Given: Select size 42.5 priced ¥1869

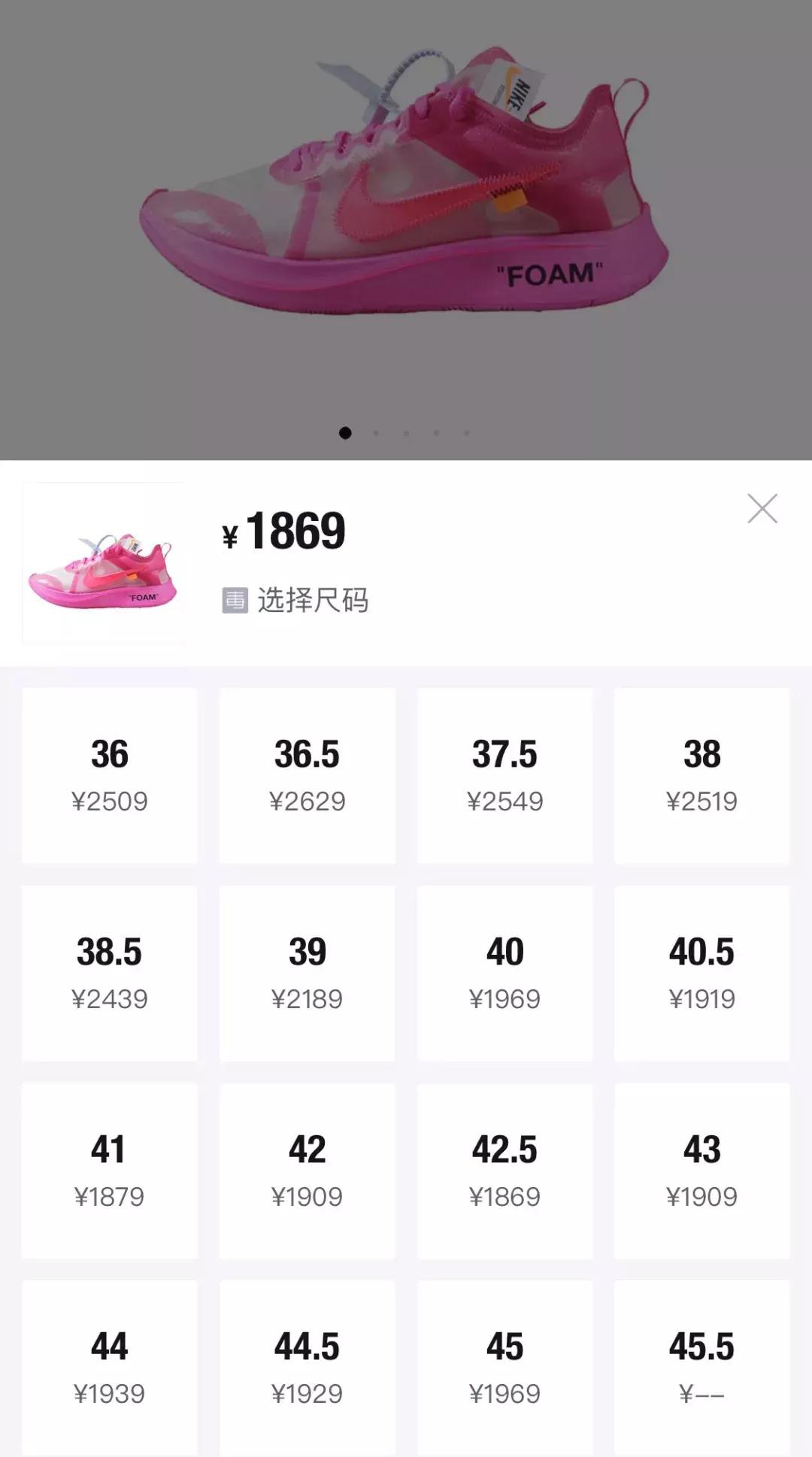Looking at the screenshot, I should [504, 1171].
